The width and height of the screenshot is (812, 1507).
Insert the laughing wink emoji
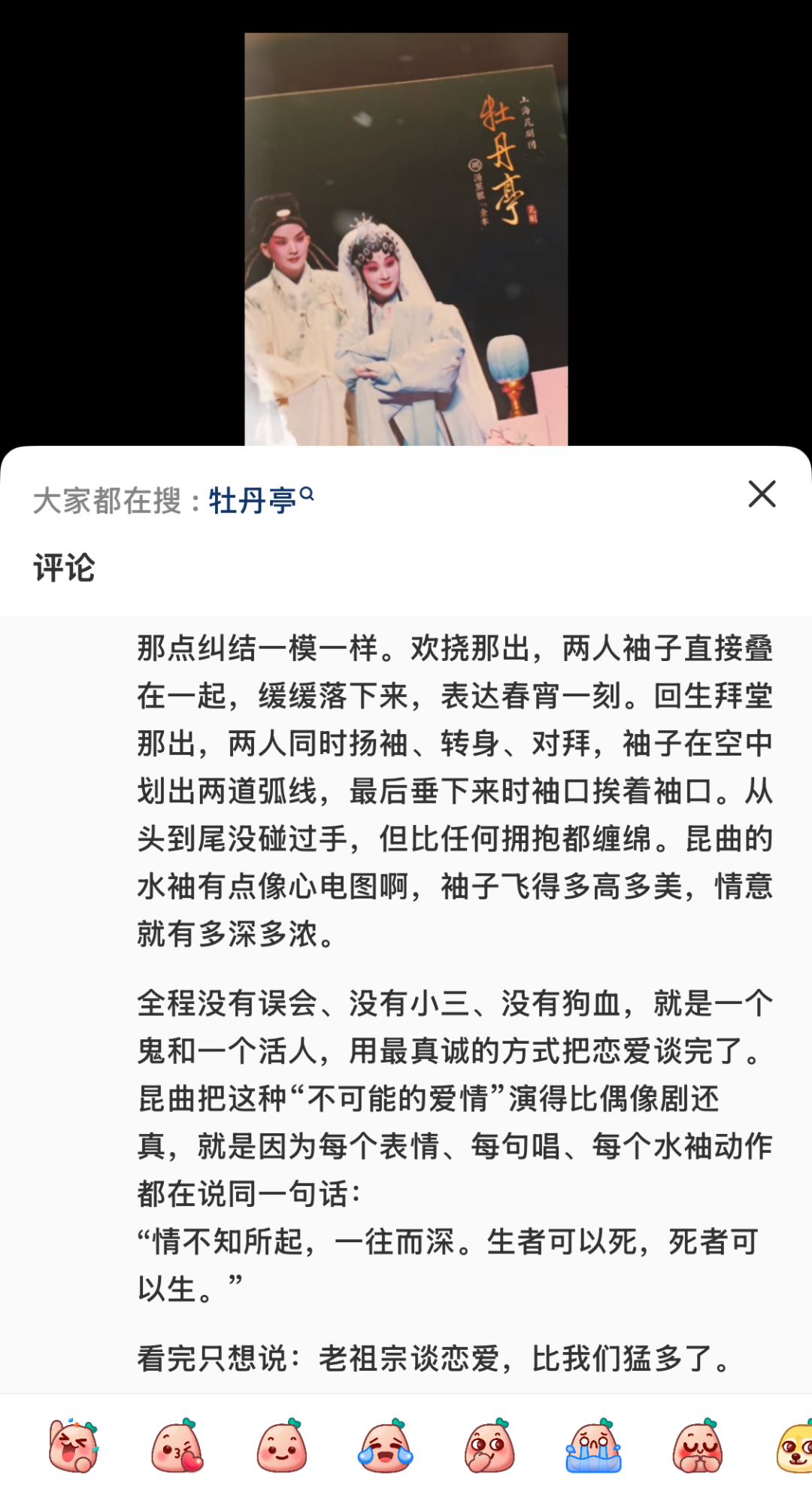(x=74, y=1445)
